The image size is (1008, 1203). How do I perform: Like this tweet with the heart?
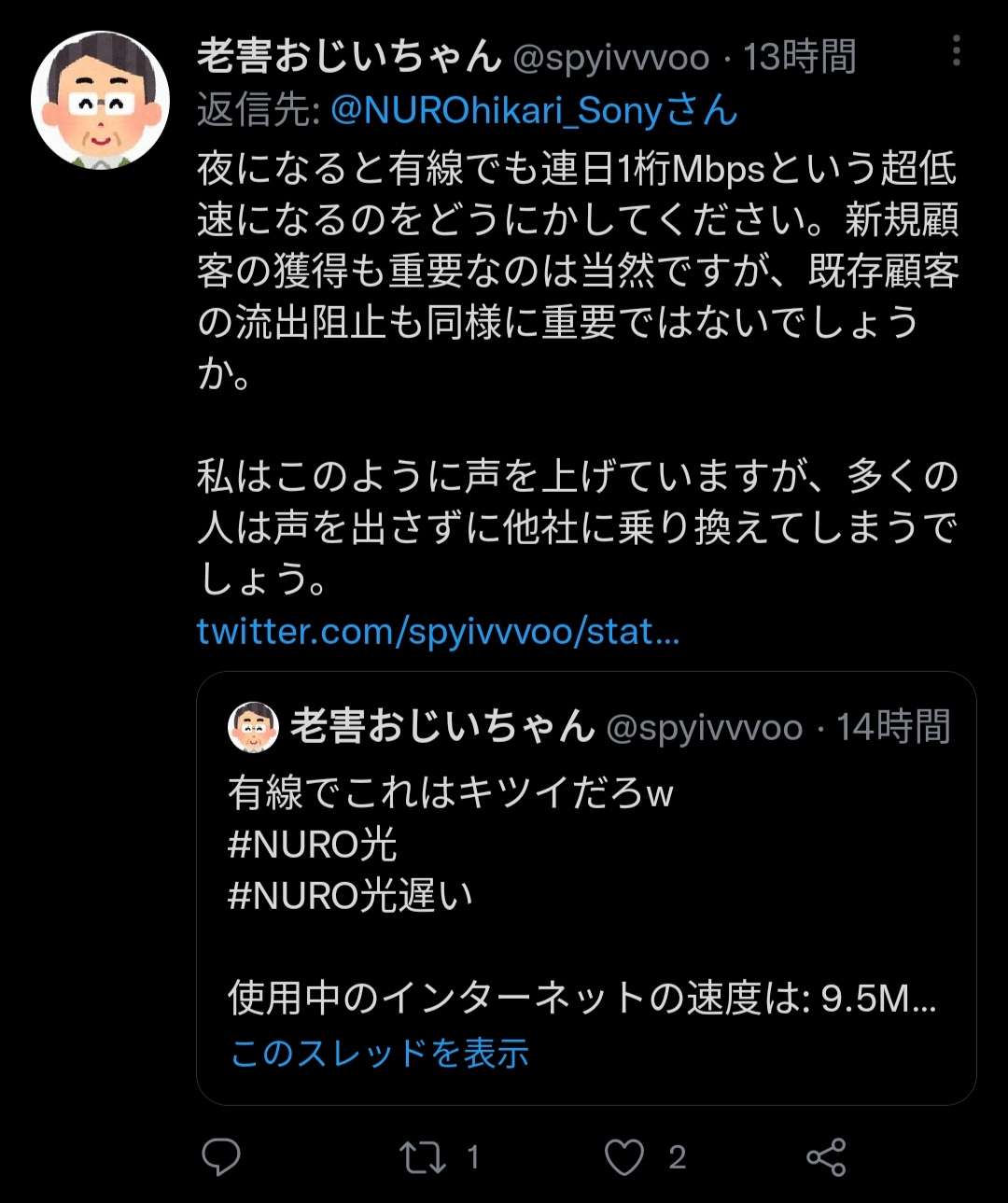[623, 1157]
